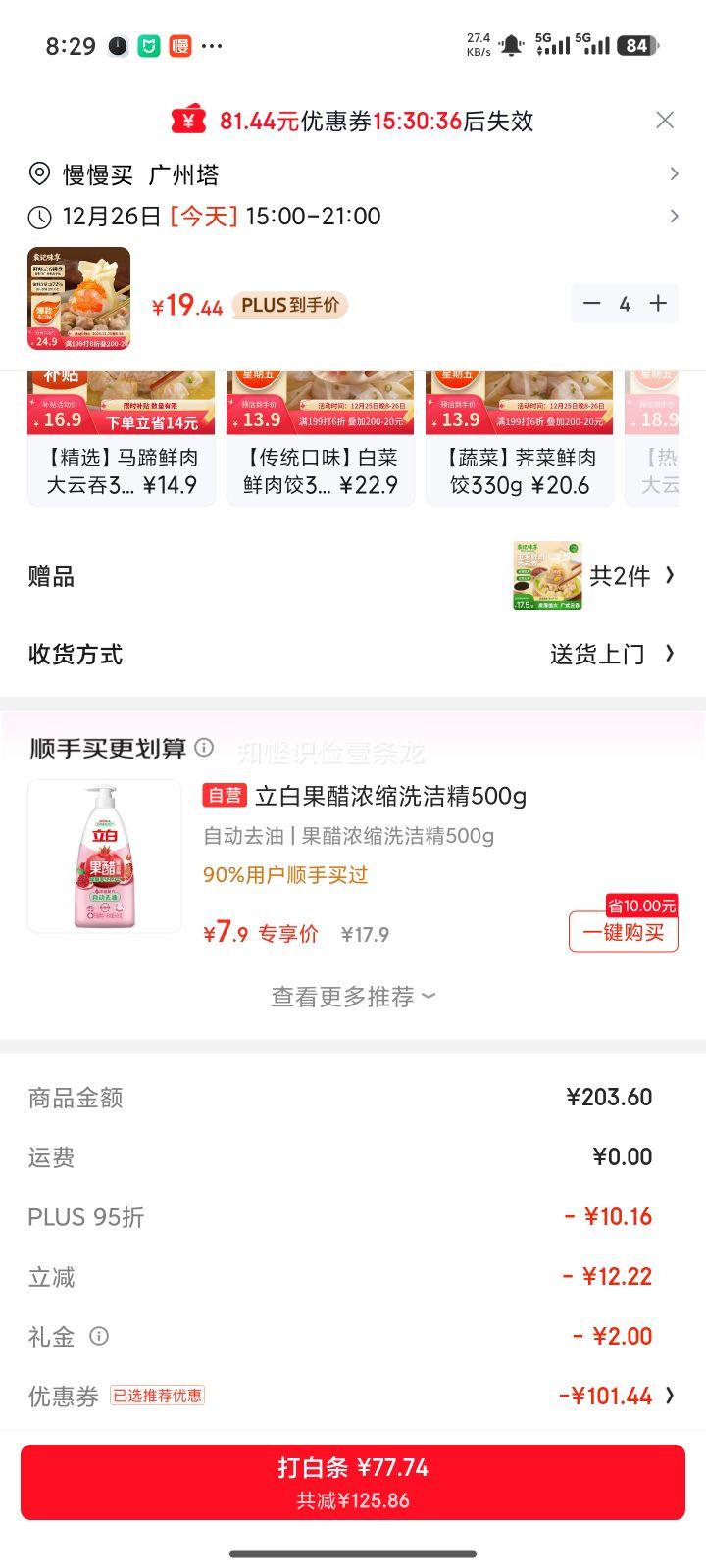
Task: Increase quantity with the plus button
Action: click(x=658, y=304)
